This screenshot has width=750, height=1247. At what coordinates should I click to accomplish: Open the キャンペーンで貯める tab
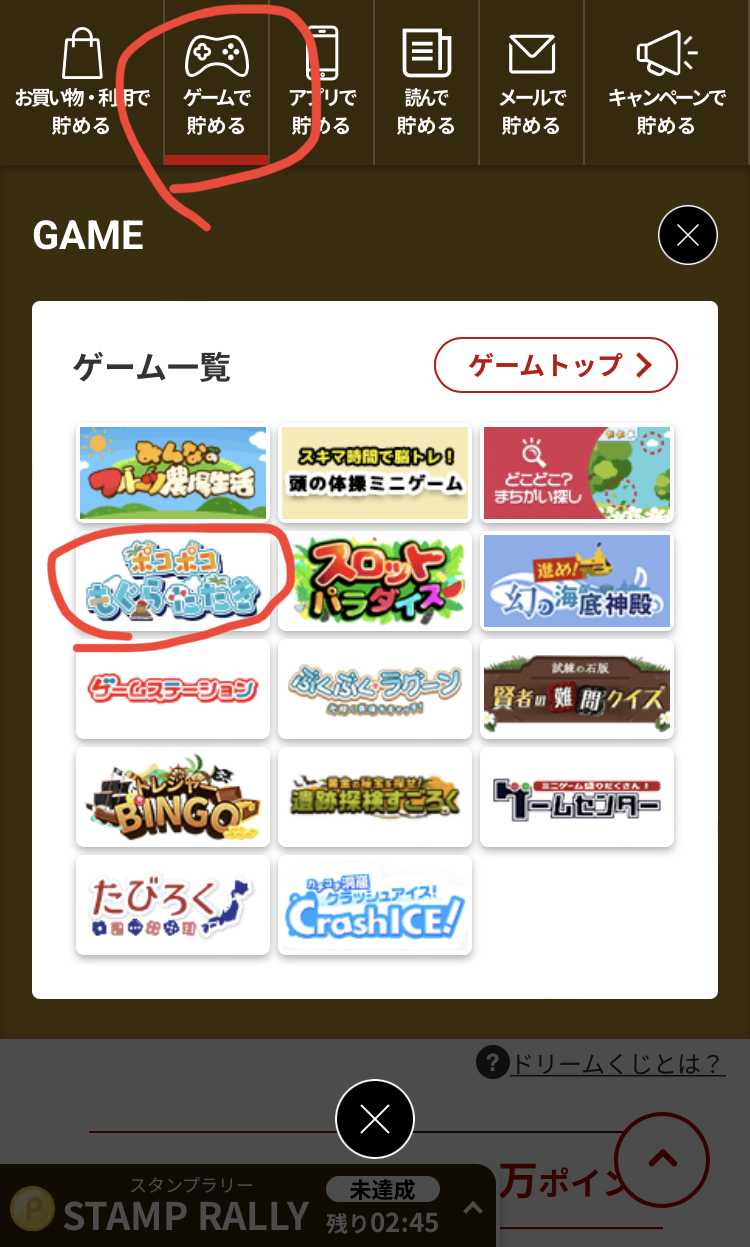(x=666, y=82)
